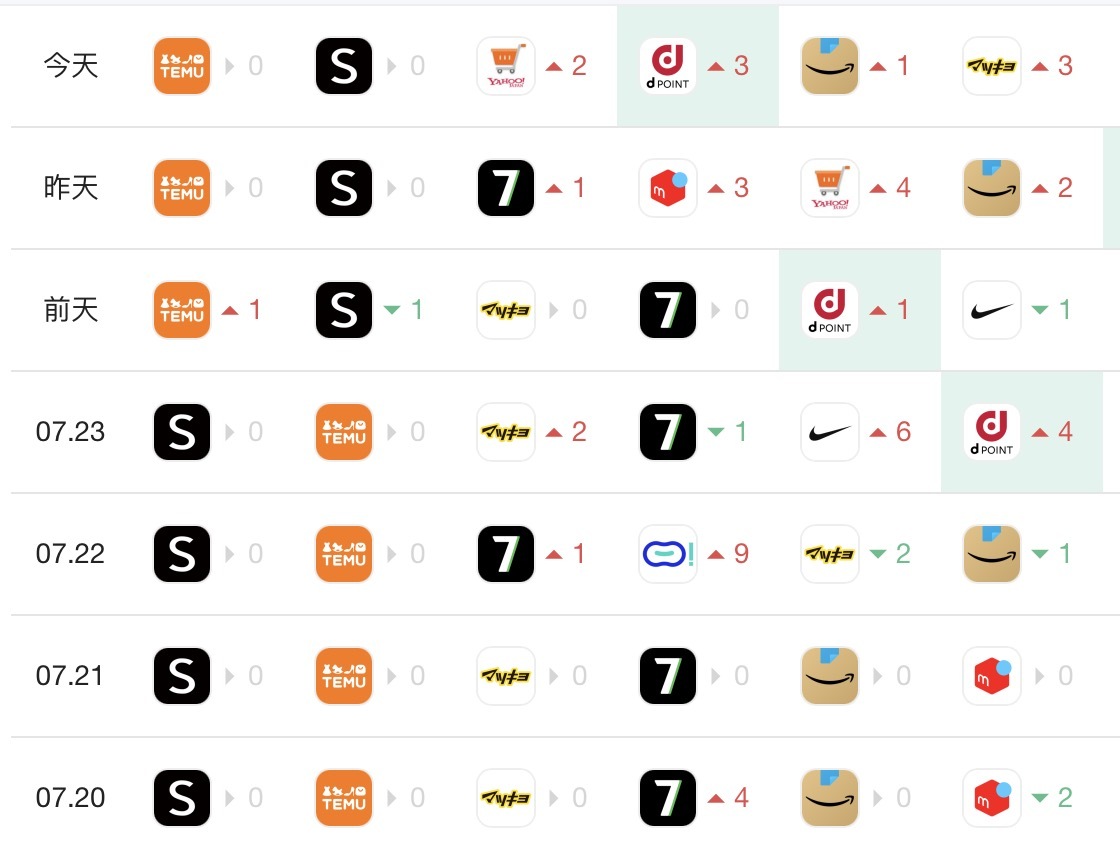1120x850 pixels.
Task: Open the Nike app in the 07.23 row
Action: tap(830, 432)
